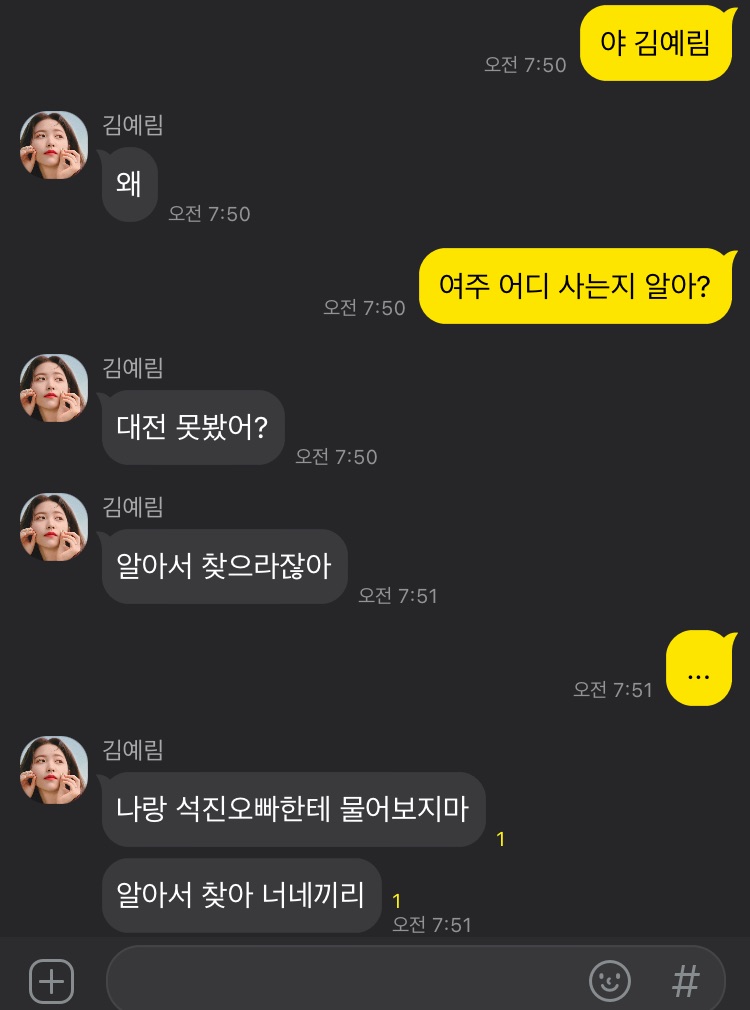Open 김예림's profile picture next to 대전 못봤어?
The height and width of the screenshot is (1010, 750).
pos(54,388)
